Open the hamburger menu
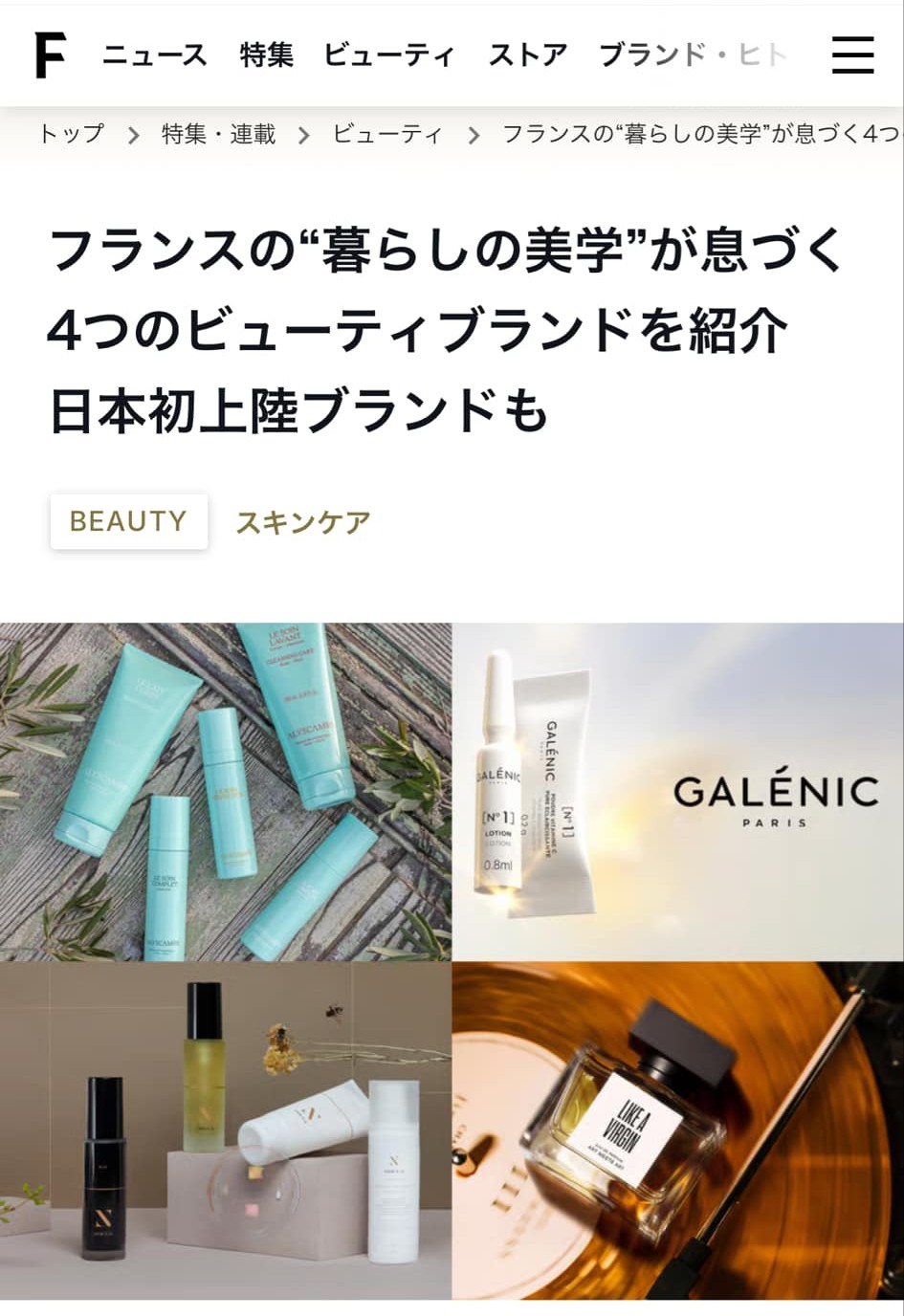The image size is (904, 1316). (851, 55)
